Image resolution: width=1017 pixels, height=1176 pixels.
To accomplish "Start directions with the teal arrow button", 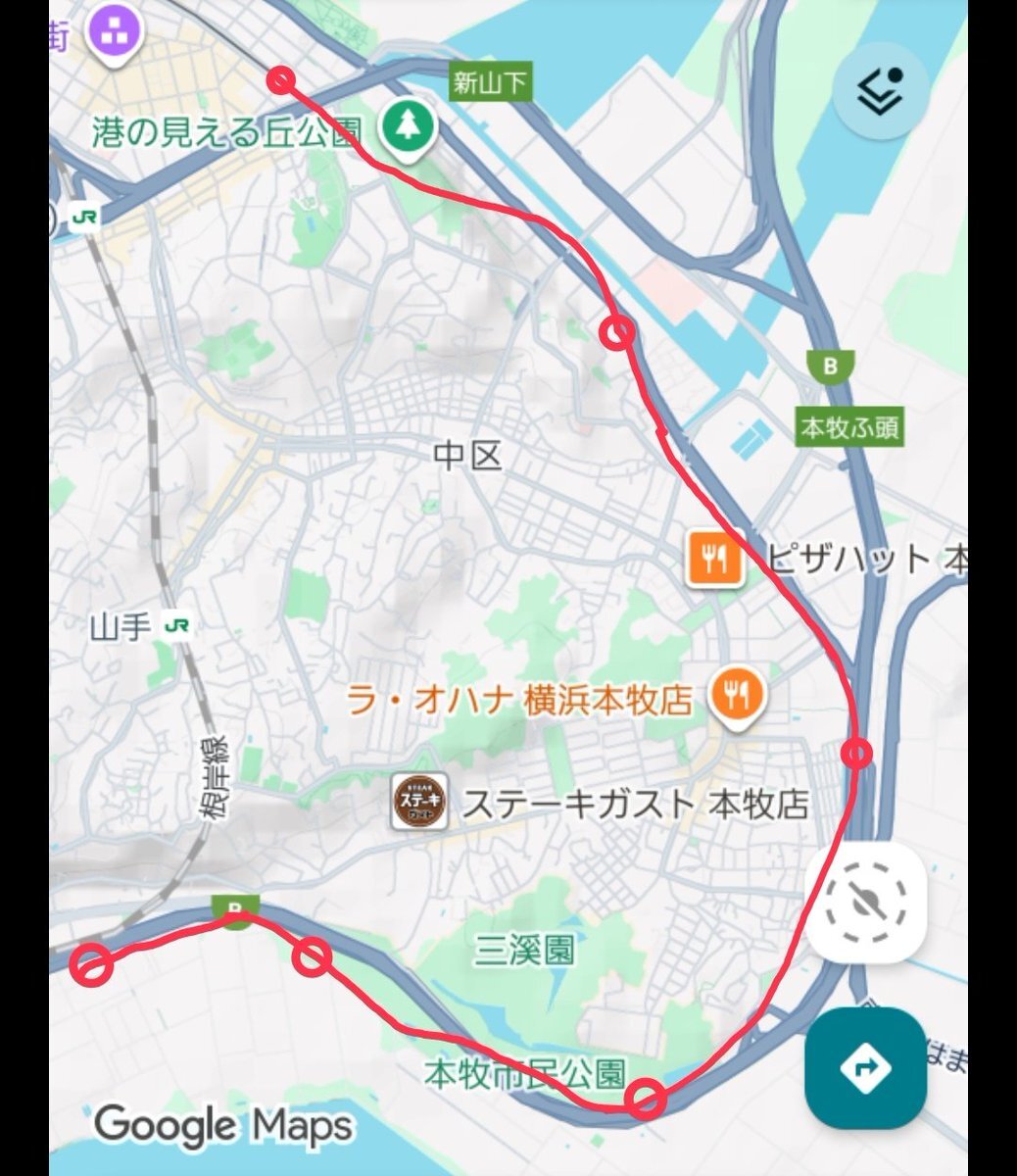I will pos(865,1067).
